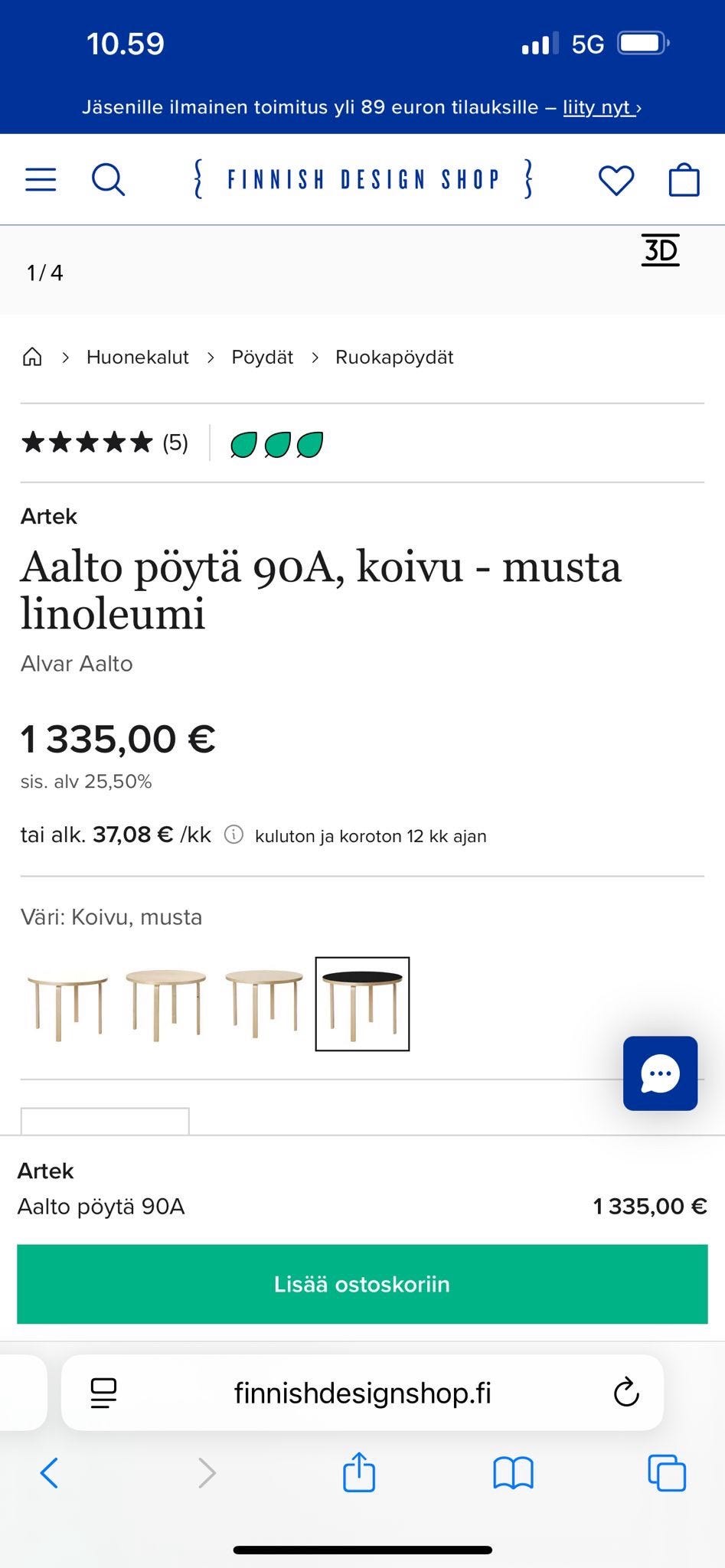Open the search icon
The width and height of the screenshot is (725, 1568).
(x=108, y=178)
